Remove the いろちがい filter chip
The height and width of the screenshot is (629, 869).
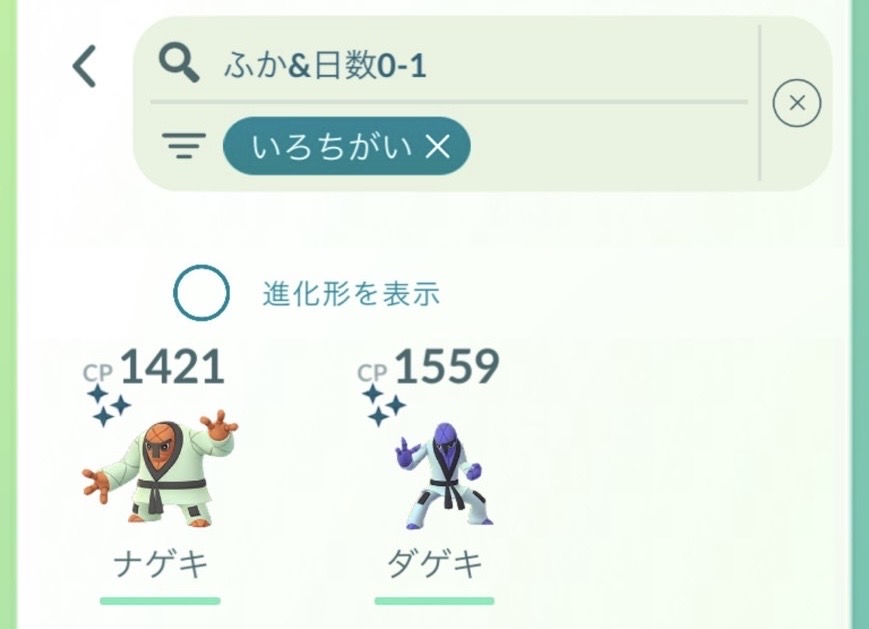438,147
